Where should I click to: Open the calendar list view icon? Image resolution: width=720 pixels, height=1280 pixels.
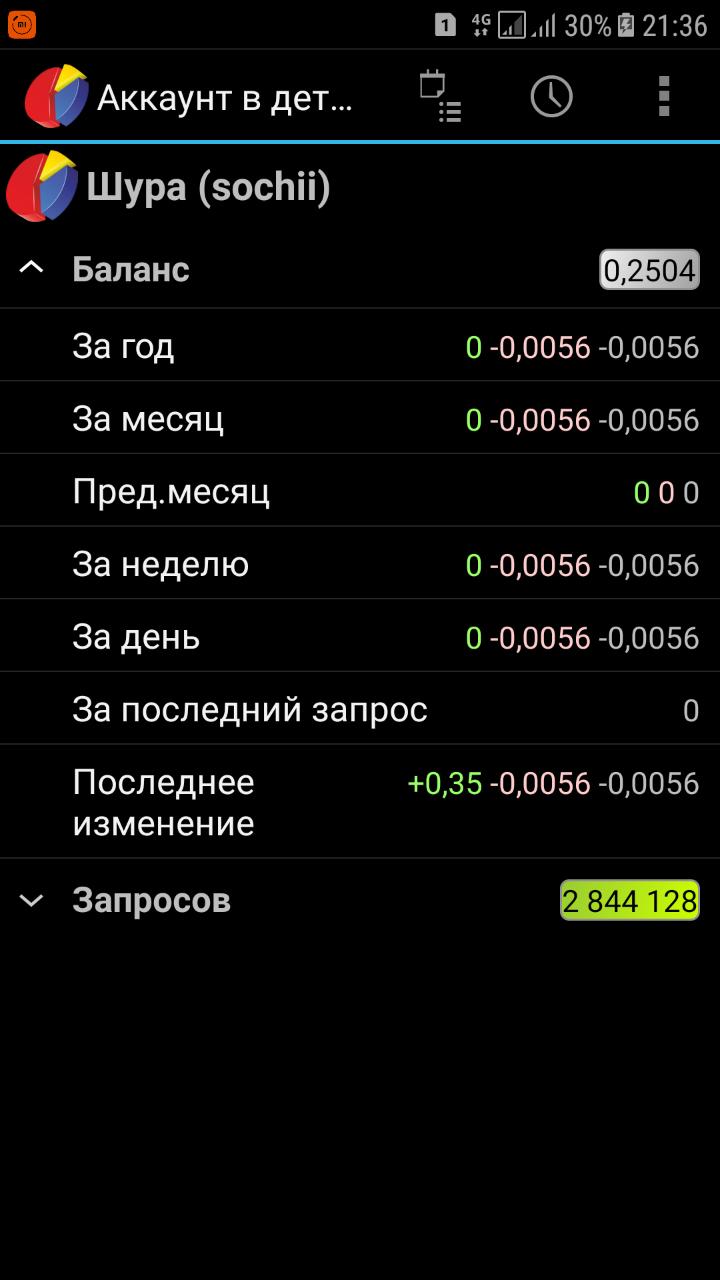coord(440,97)
